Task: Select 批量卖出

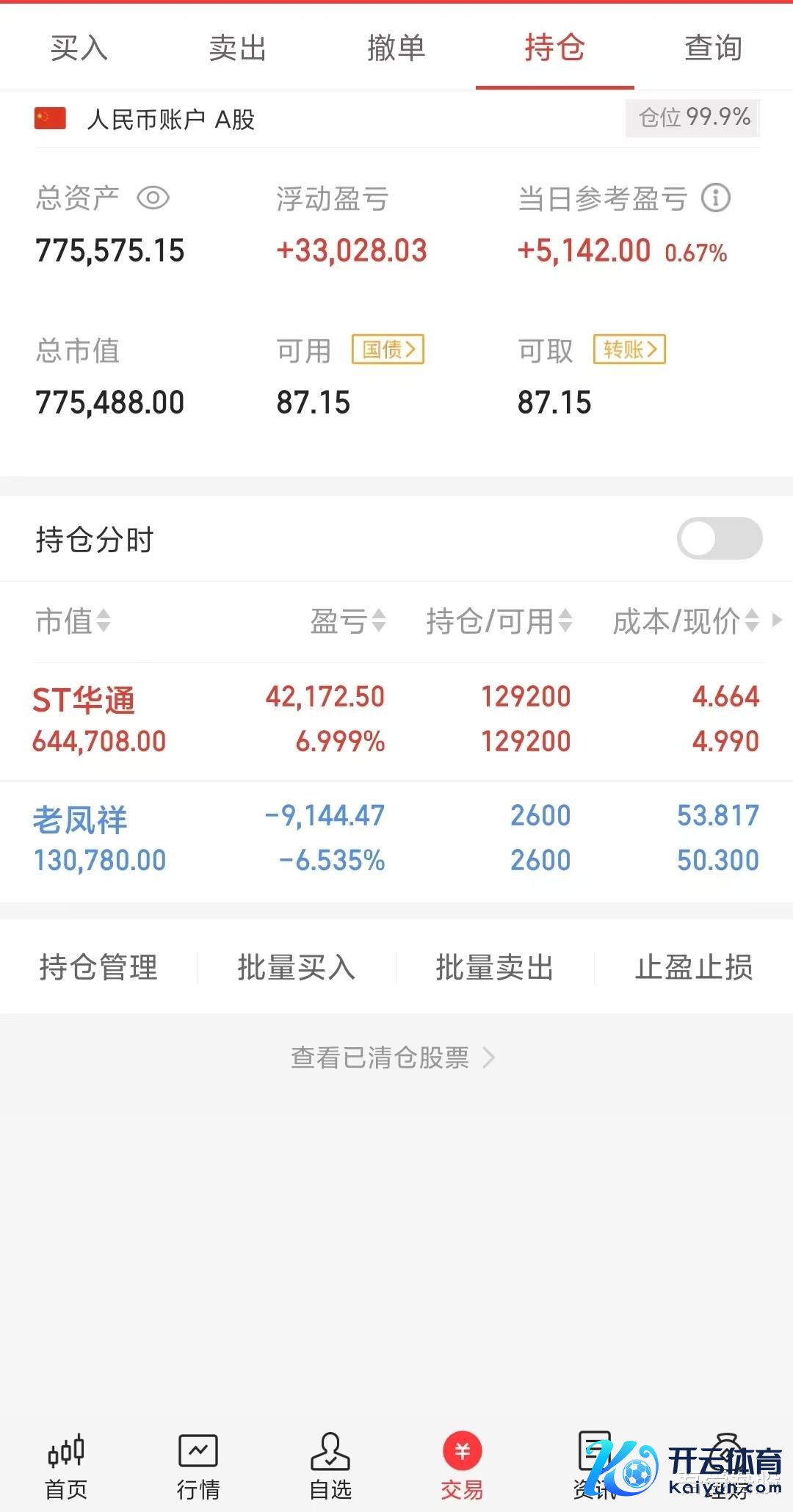Action: coord(495,967)
